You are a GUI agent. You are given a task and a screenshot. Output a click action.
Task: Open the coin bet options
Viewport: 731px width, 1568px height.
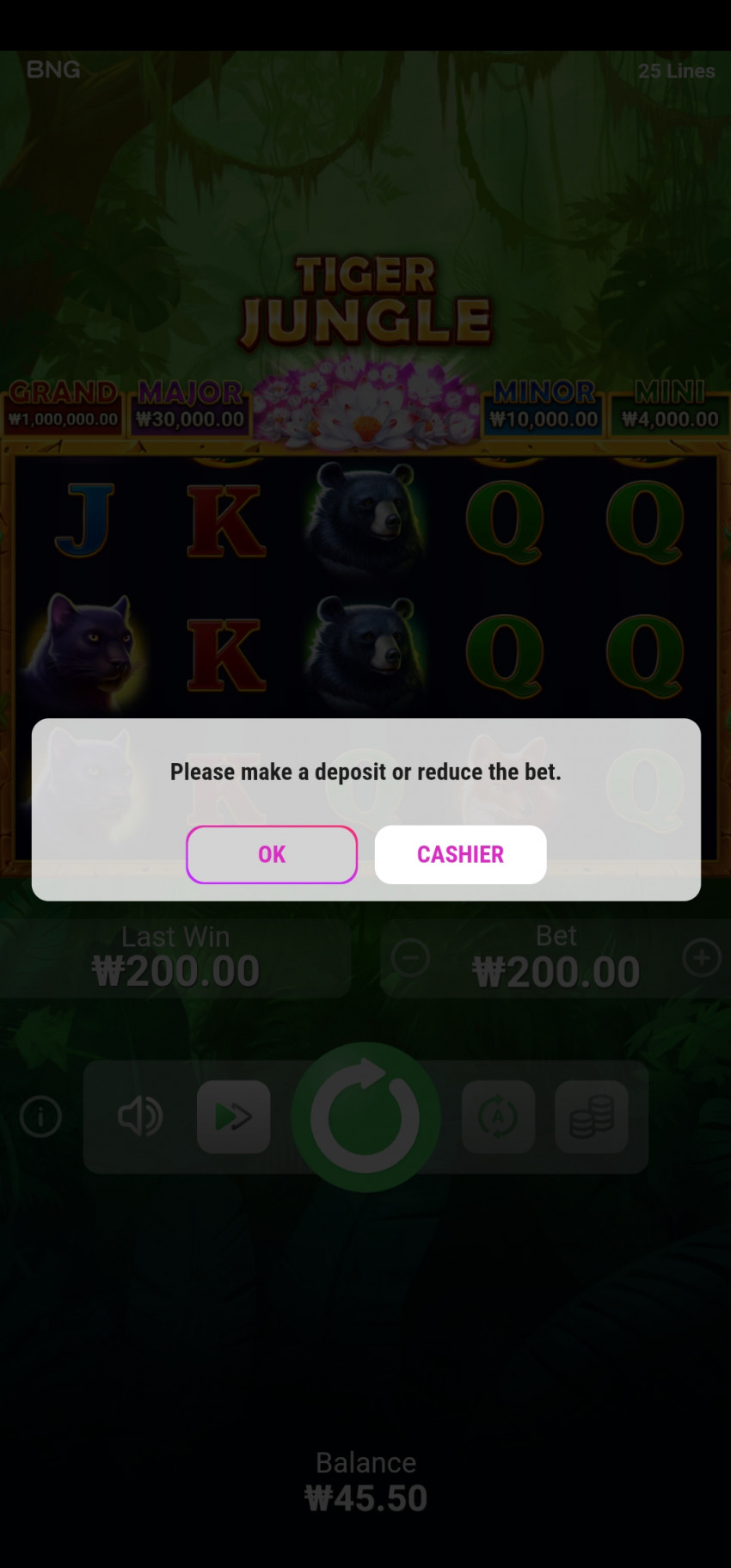click(x=591, y=1116)
